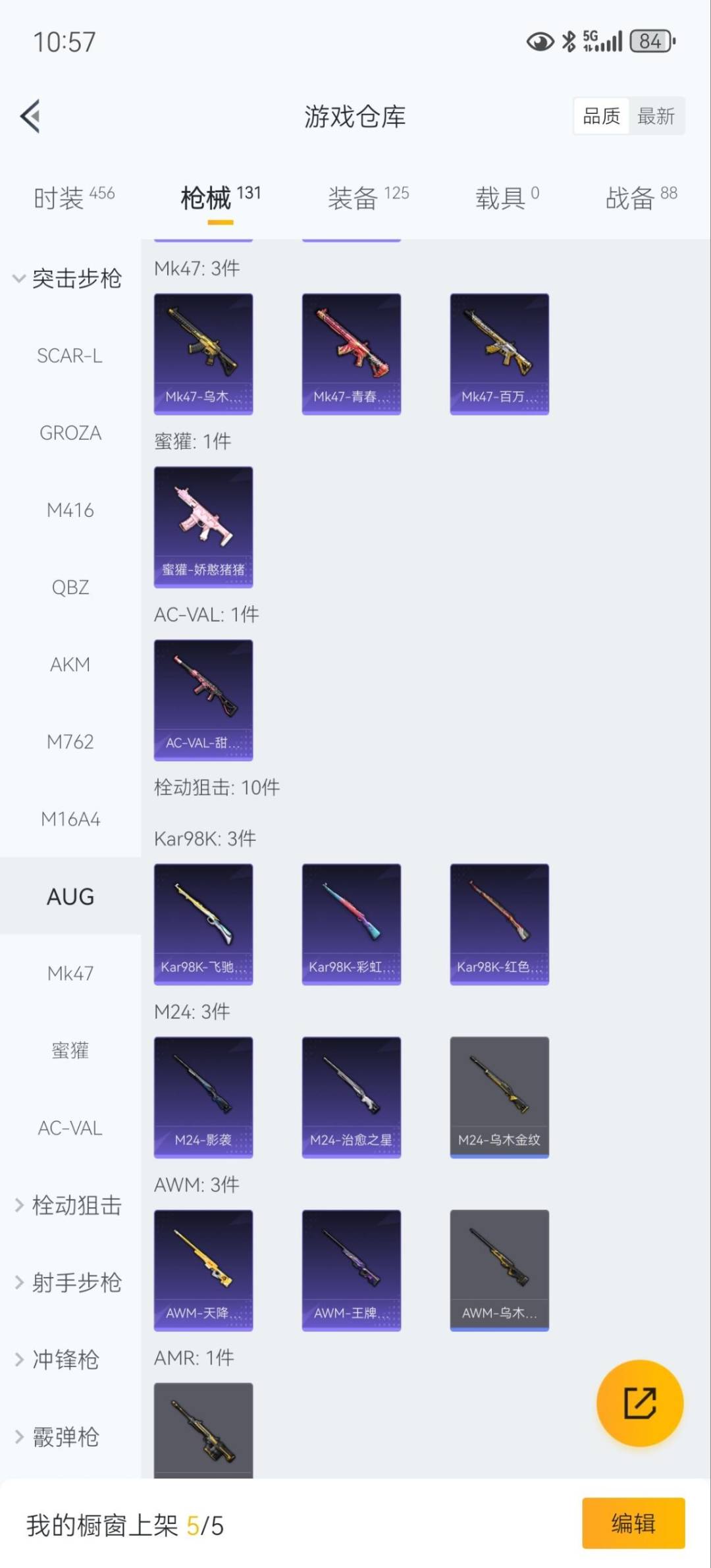Image resolution: width=711 pixels, height=1568 pixels.
Task: Sort the warehouse by 品质
Action: click(601, 117)
